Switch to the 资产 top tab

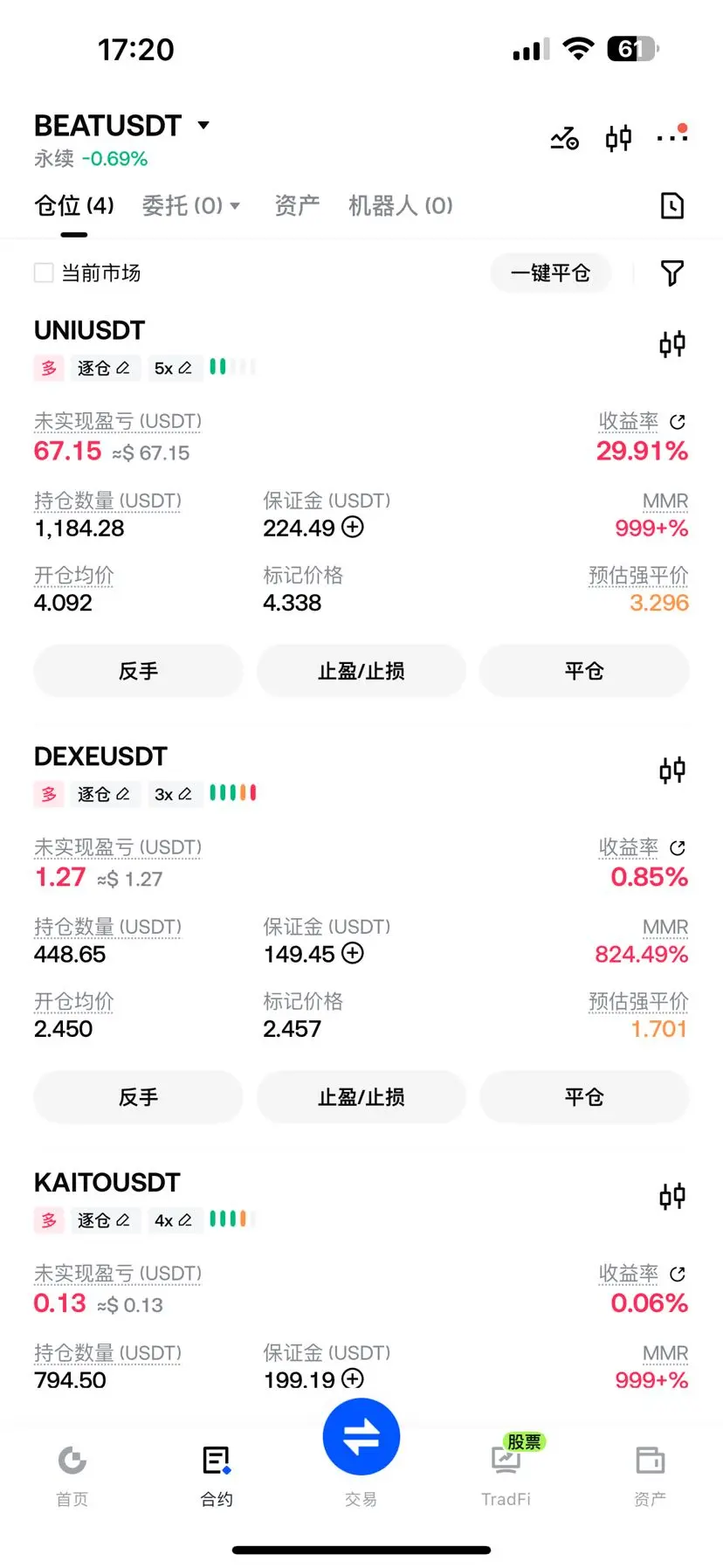coord(297,206)
